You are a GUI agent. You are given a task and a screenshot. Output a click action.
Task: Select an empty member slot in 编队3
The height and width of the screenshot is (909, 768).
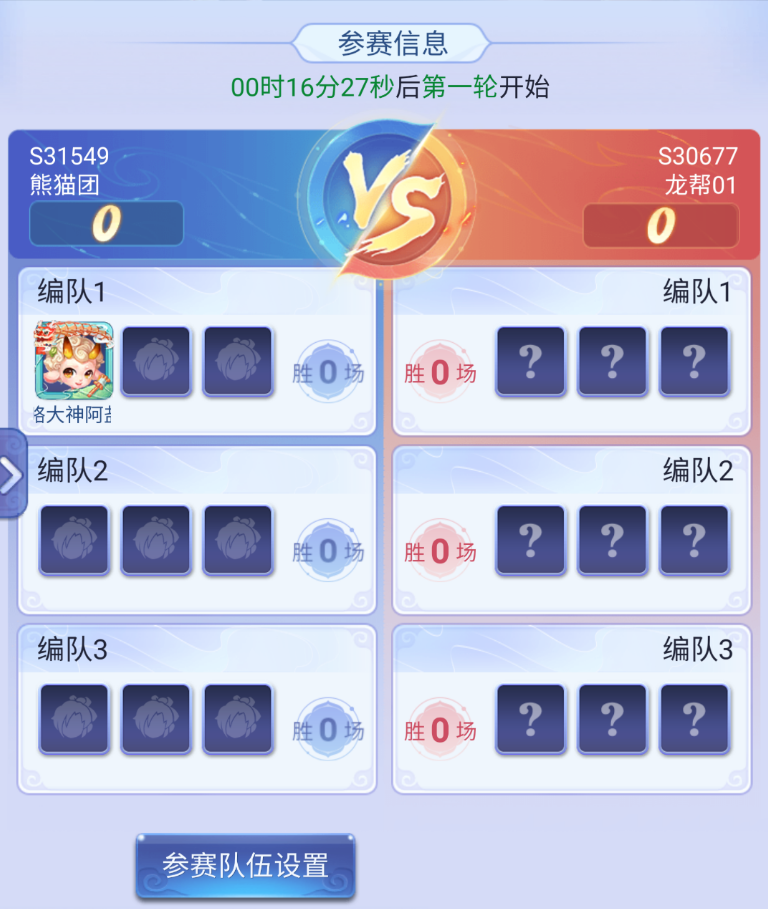click(74, 719)
